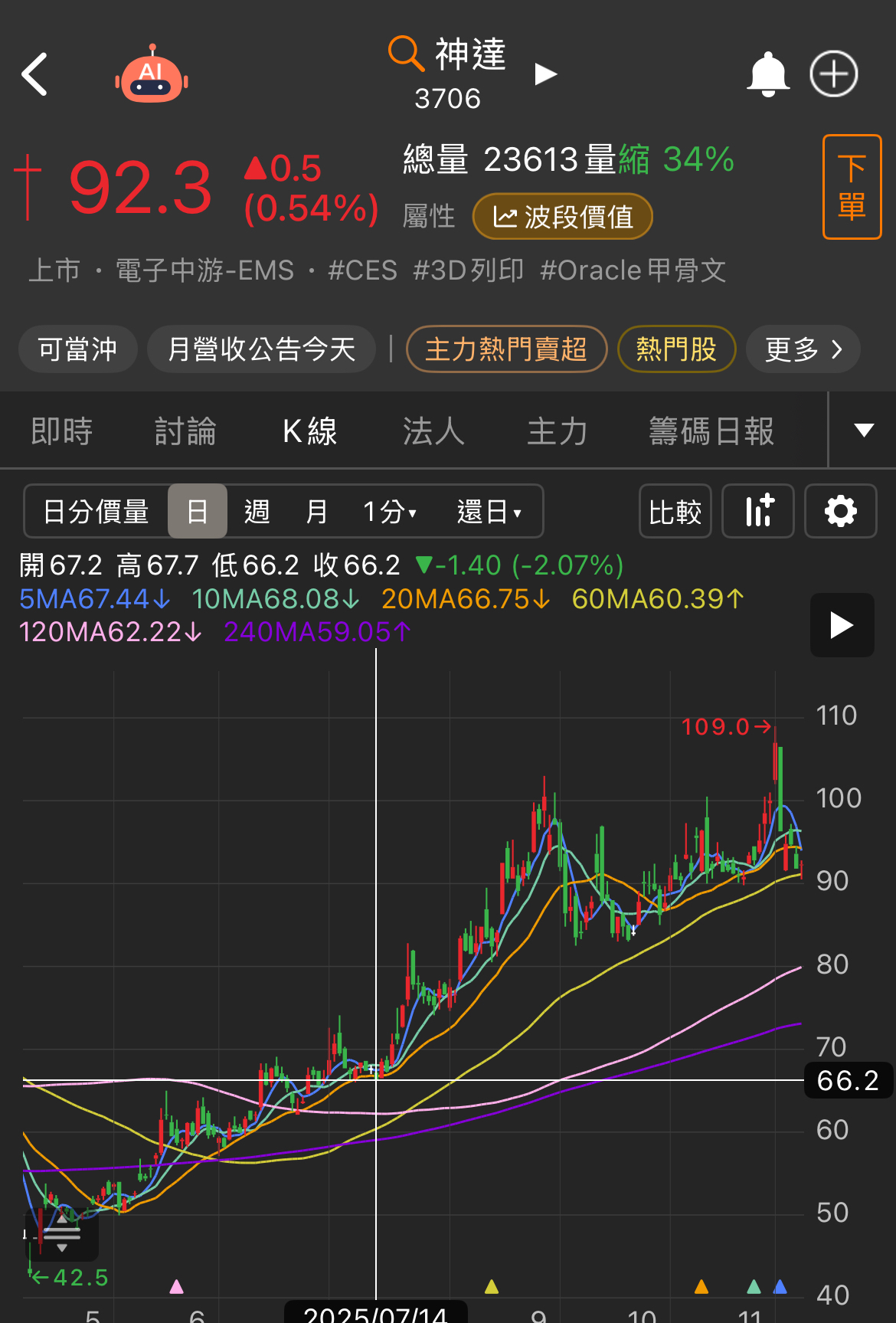Expand 更多 tags
The image size is (896, 1323).
click(803, 349)
